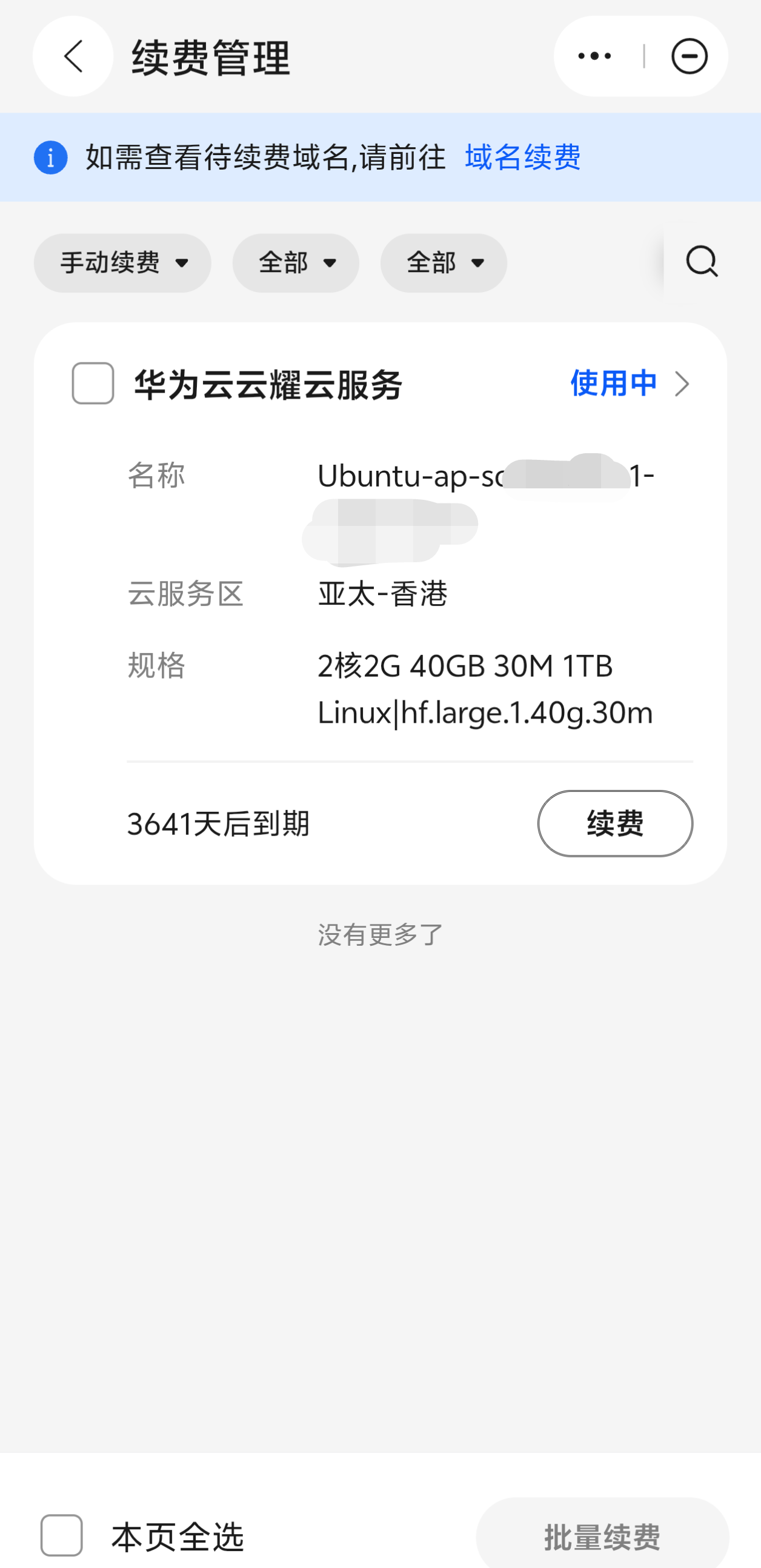
Task: Open the search icon next to filters
Action: tap(702, 262)
